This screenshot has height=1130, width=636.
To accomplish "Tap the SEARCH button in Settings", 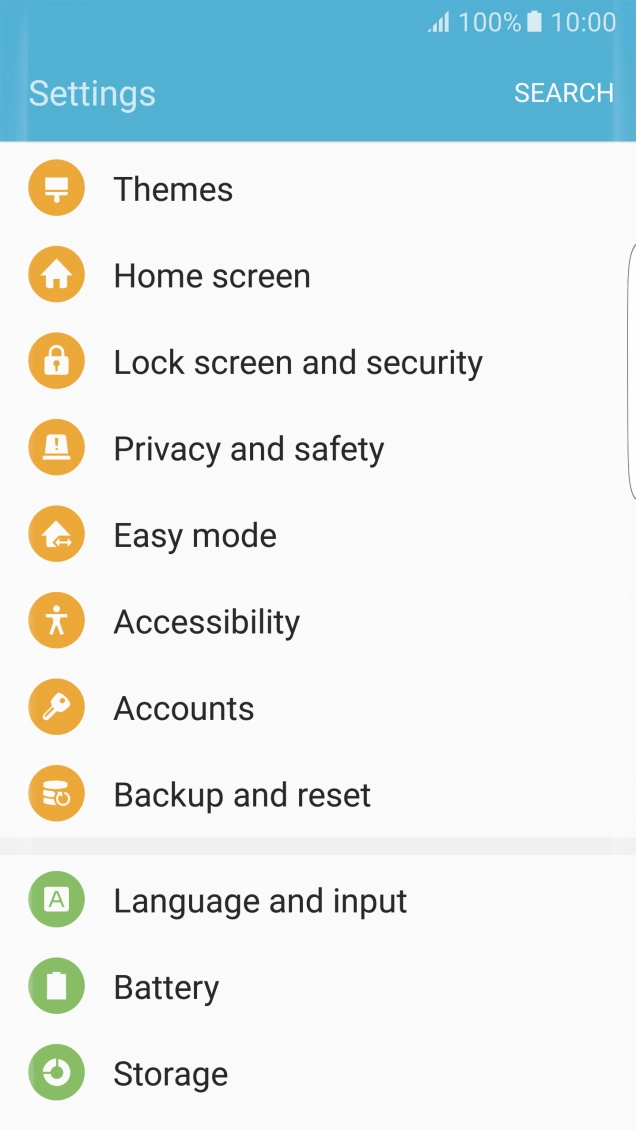I will 563,93.
